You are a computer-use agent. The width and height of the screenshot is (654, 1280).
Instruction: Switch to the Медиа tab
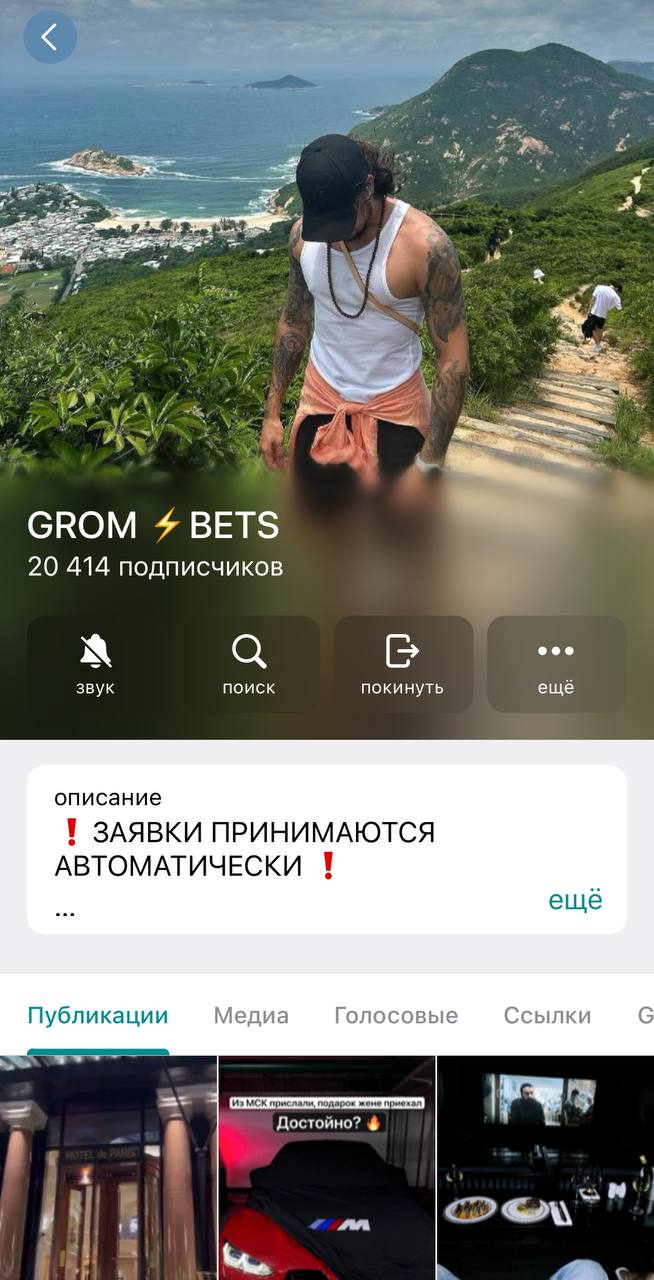tap(251, 1016)
